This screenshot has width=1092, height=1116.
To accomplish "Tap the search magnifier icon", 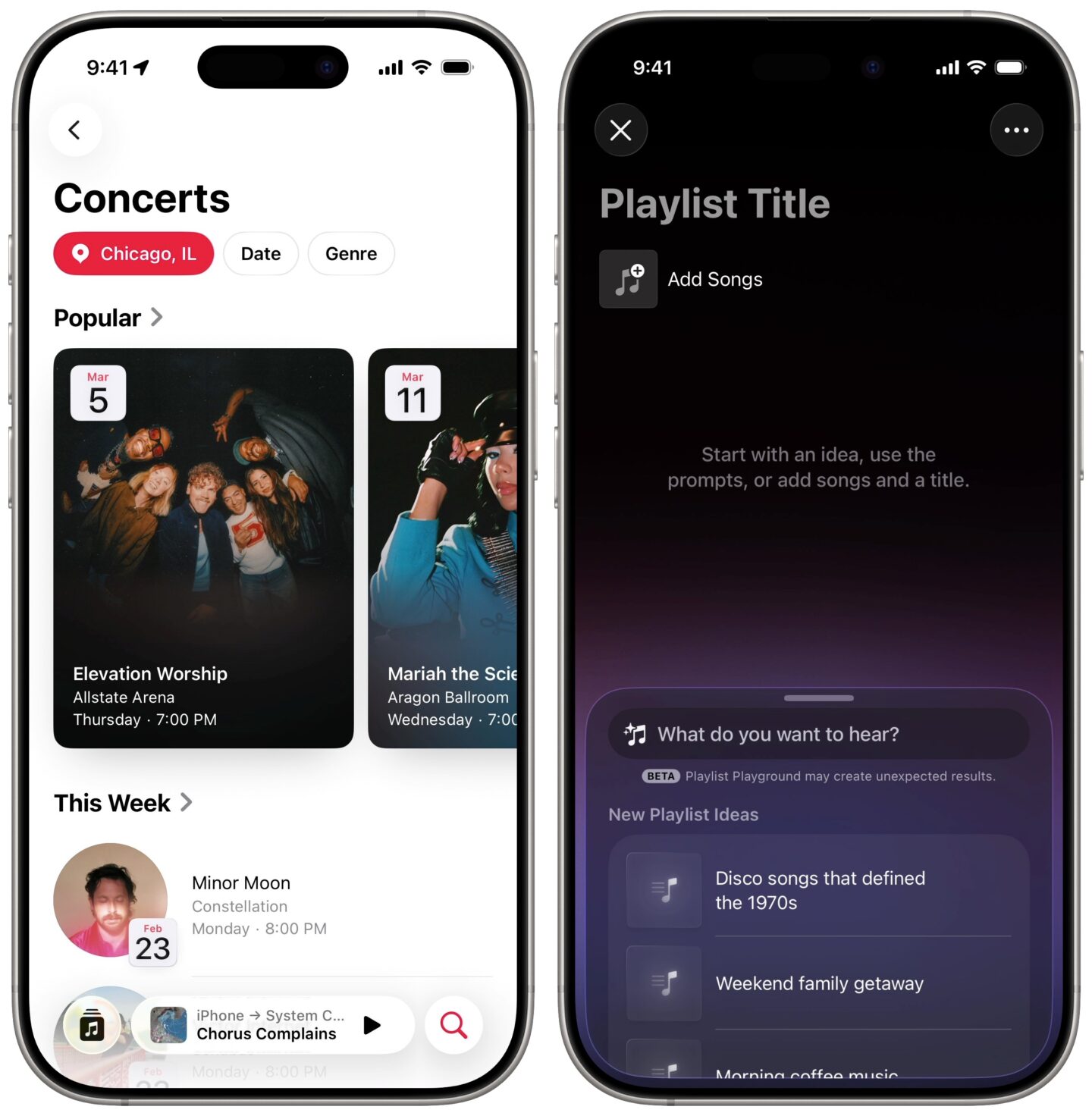I will pyautogui.click(x=453, y=1025).
